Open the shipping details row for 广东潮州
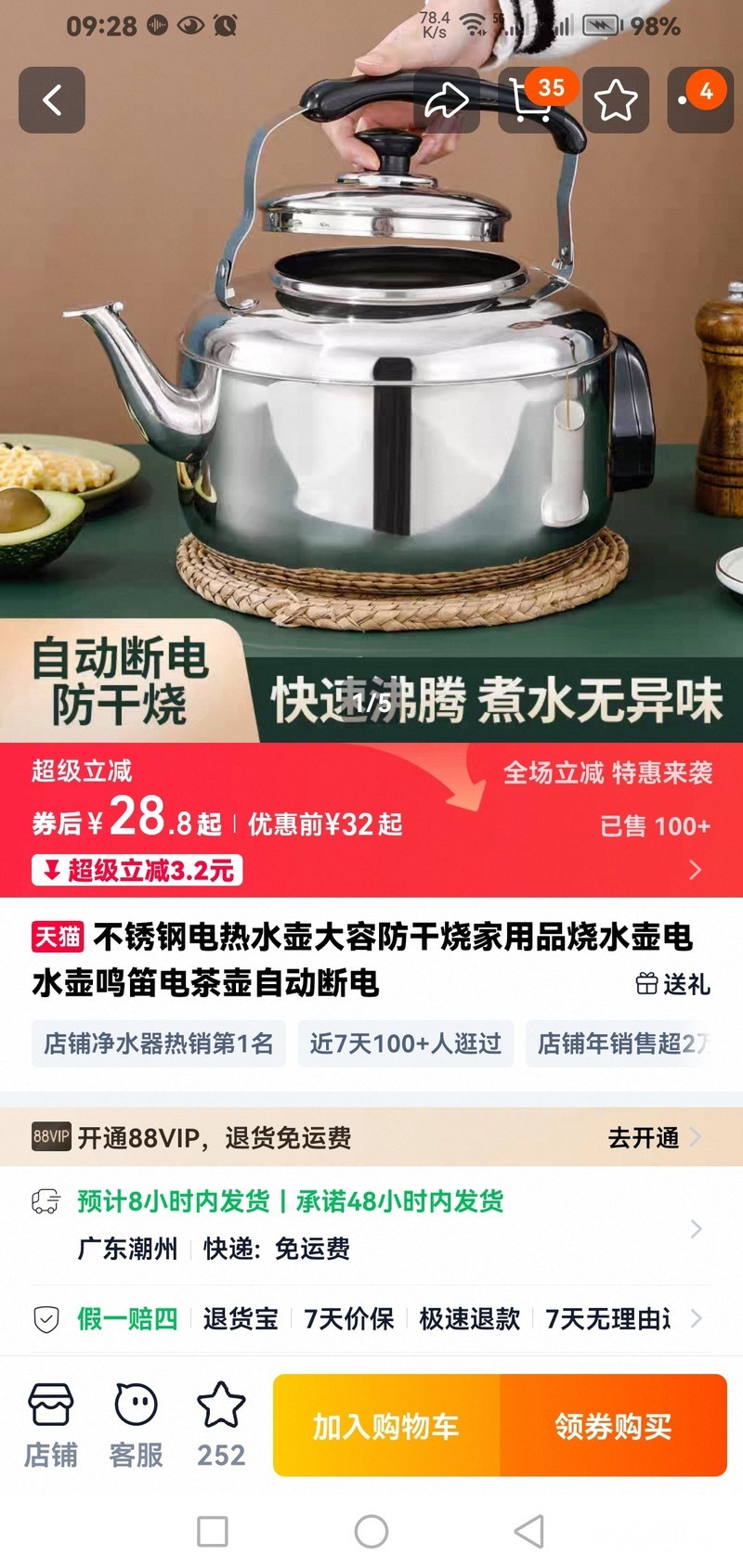 point(371,1225)
